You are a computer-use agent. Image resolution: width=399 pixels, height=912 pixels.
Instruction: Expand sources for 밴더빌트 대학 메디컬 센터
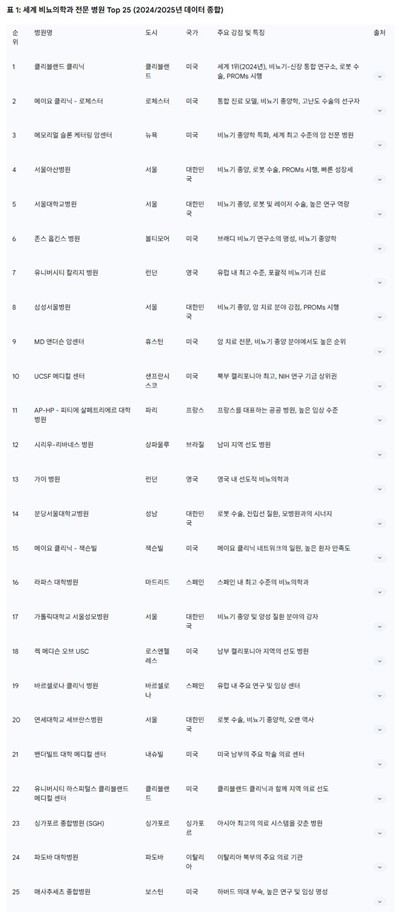[x=380, y=764]
